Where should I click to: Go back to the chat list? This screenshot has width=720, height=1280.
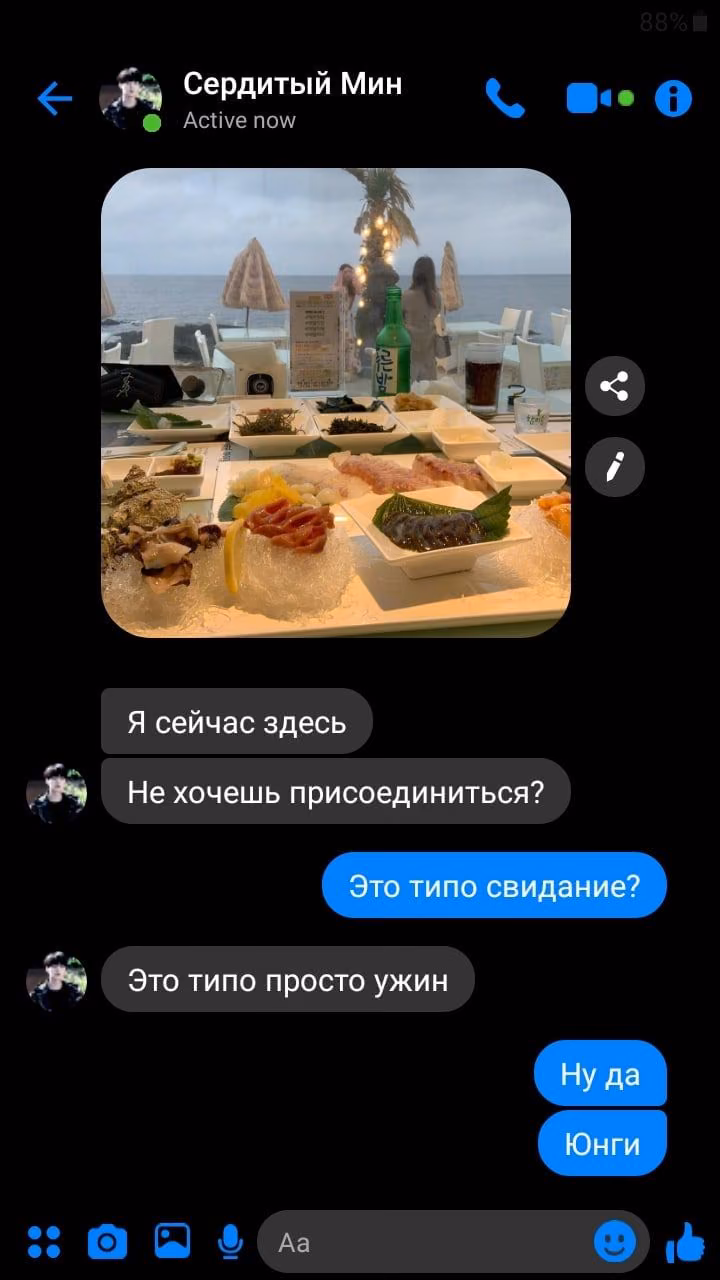54,98
